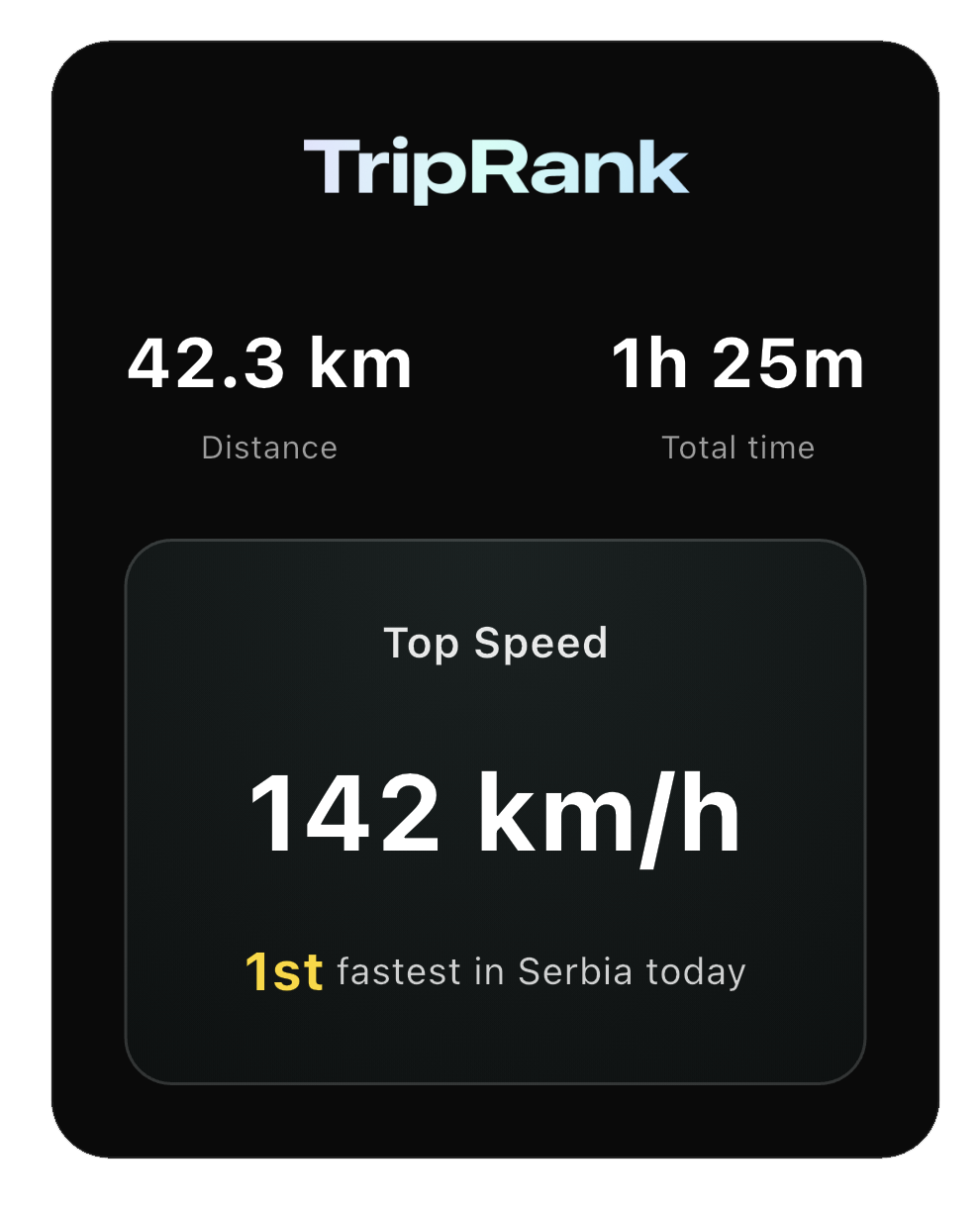This screenshot has height=1211, width=980.
Task: Click the "Top Speed" heading
Action: pos(497,643)
